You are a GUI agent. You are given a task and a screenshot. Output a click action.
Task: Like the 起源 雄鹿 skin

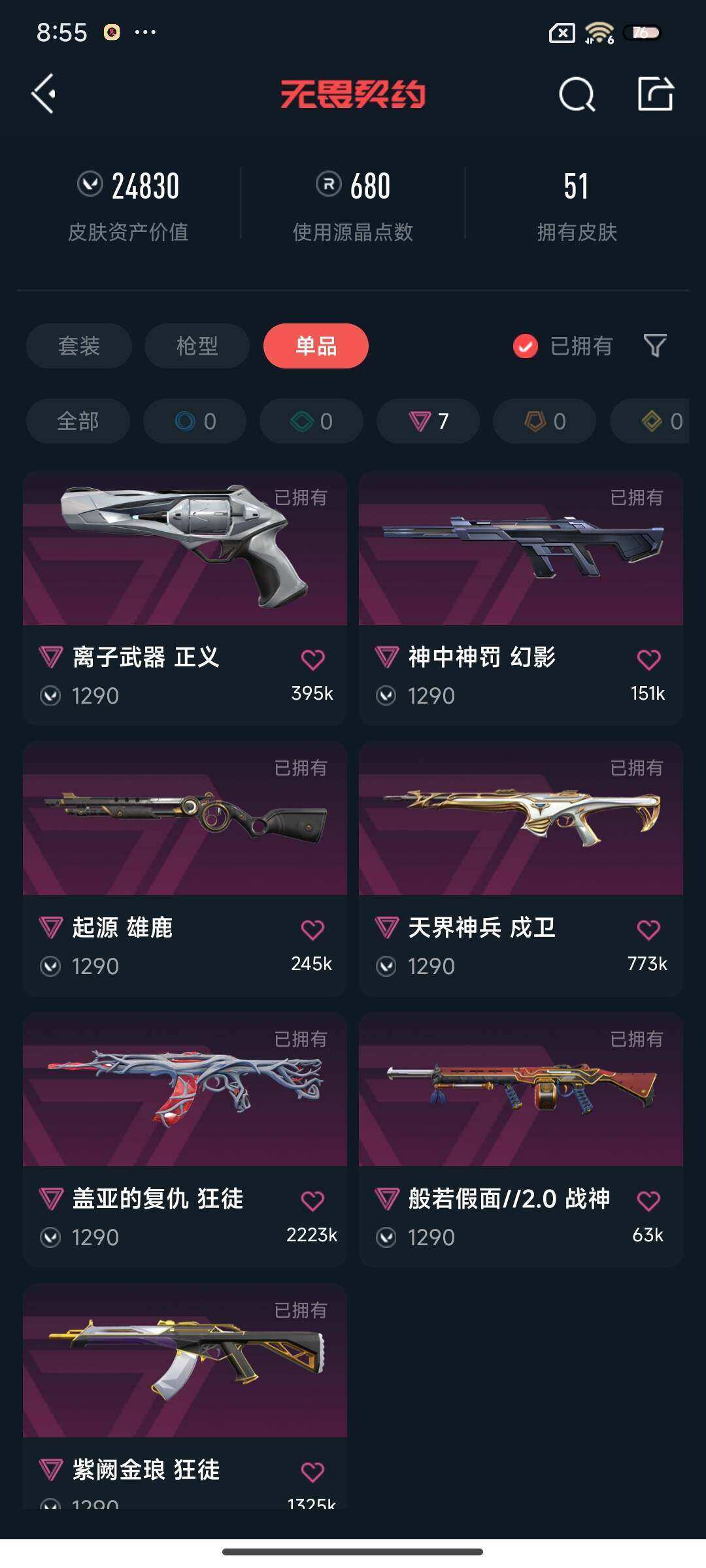click(312, 929)
